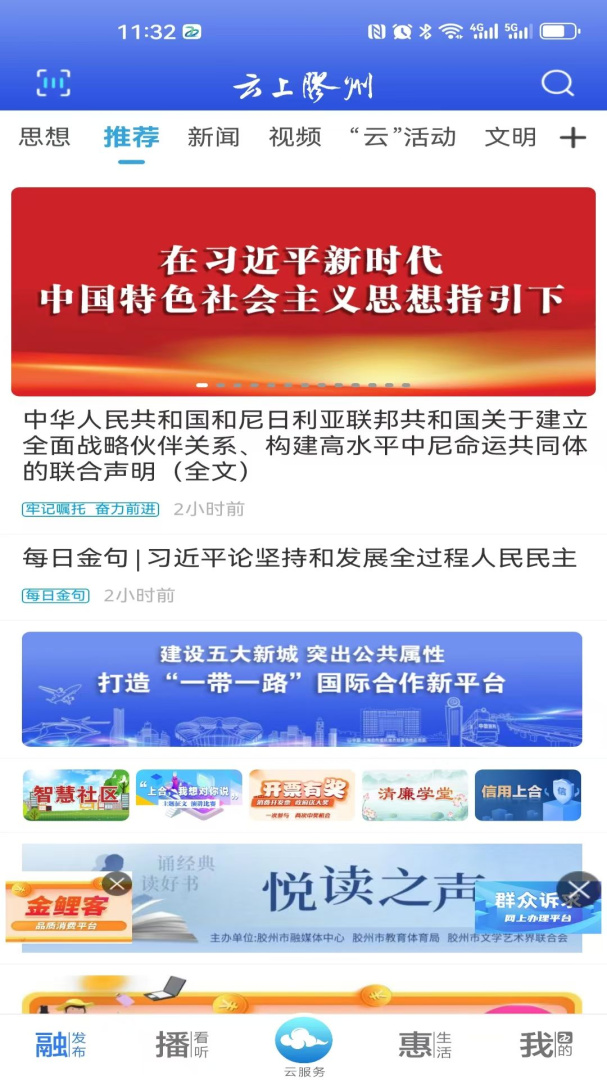Image resolution: width=607 pixels, height=1080 pixels.
Task: Open the 开票有奖 tile
Action: click(302, 795)
